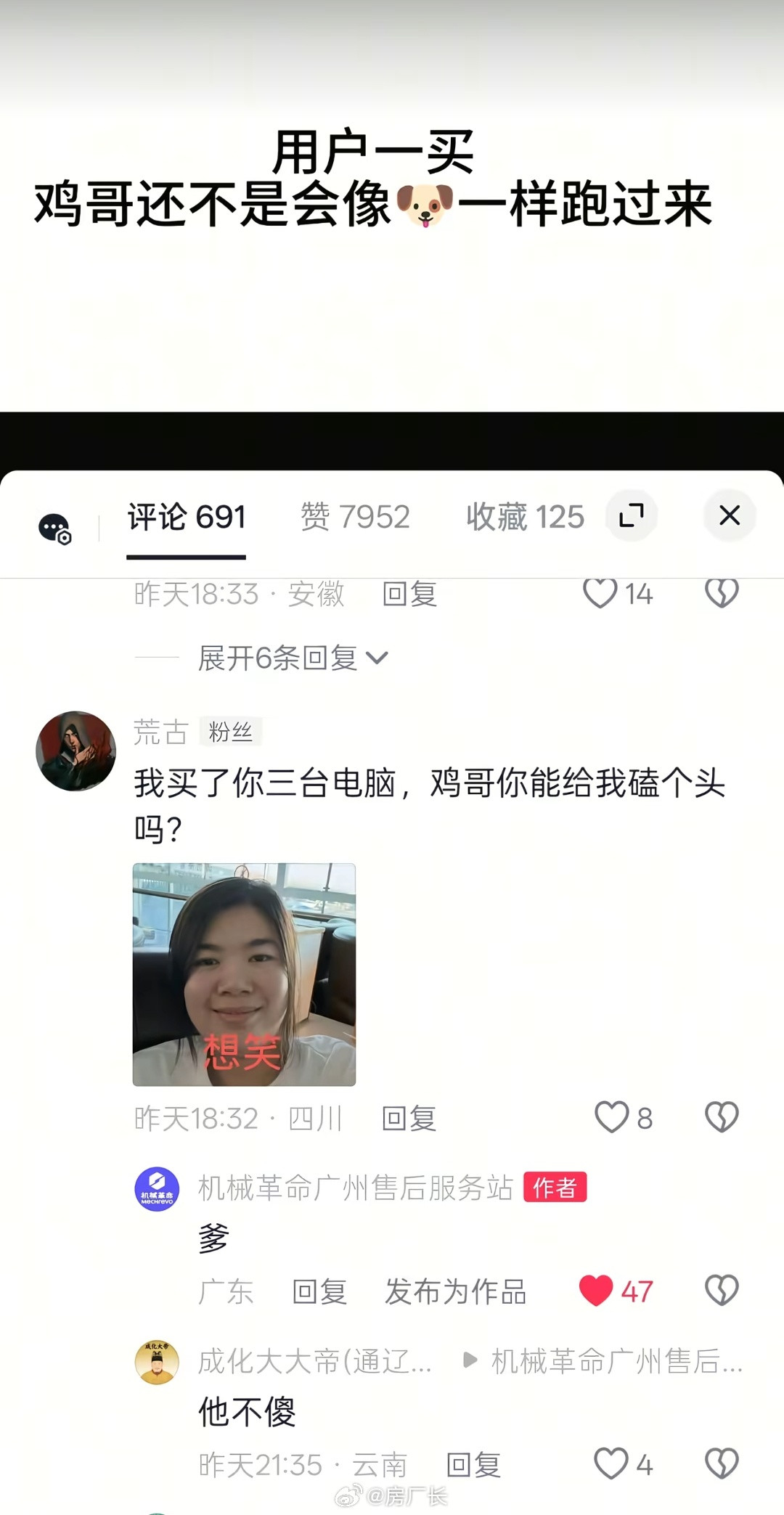Expand the 6 hidden replies
Image resolution: width=784 pixels, height=1515 pixels.
[289, 657]
